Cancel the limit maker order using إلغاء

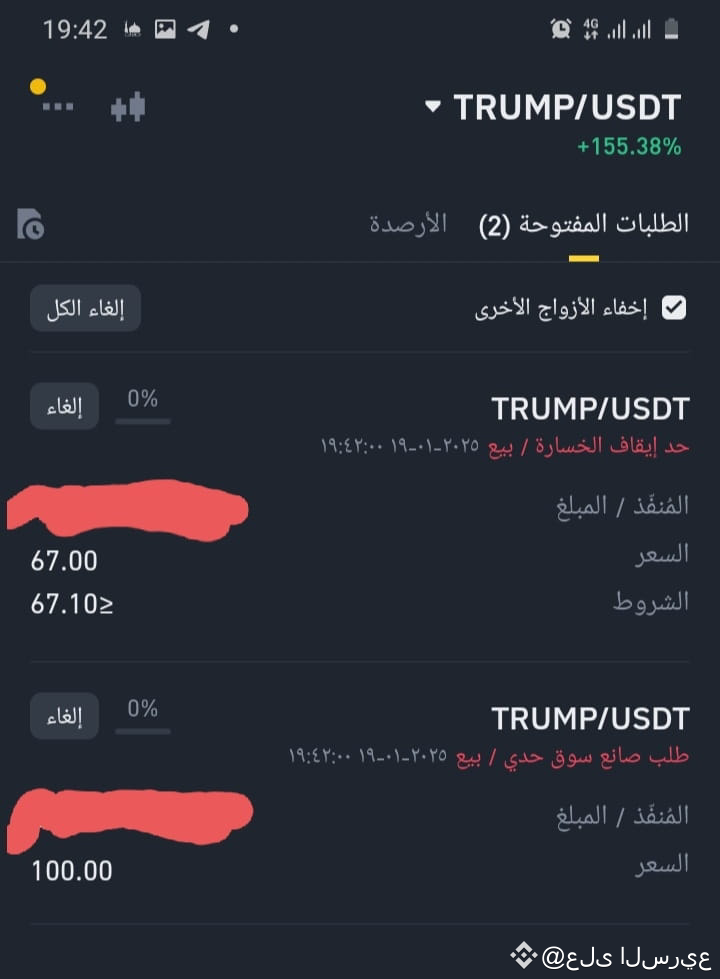[64, 716]
